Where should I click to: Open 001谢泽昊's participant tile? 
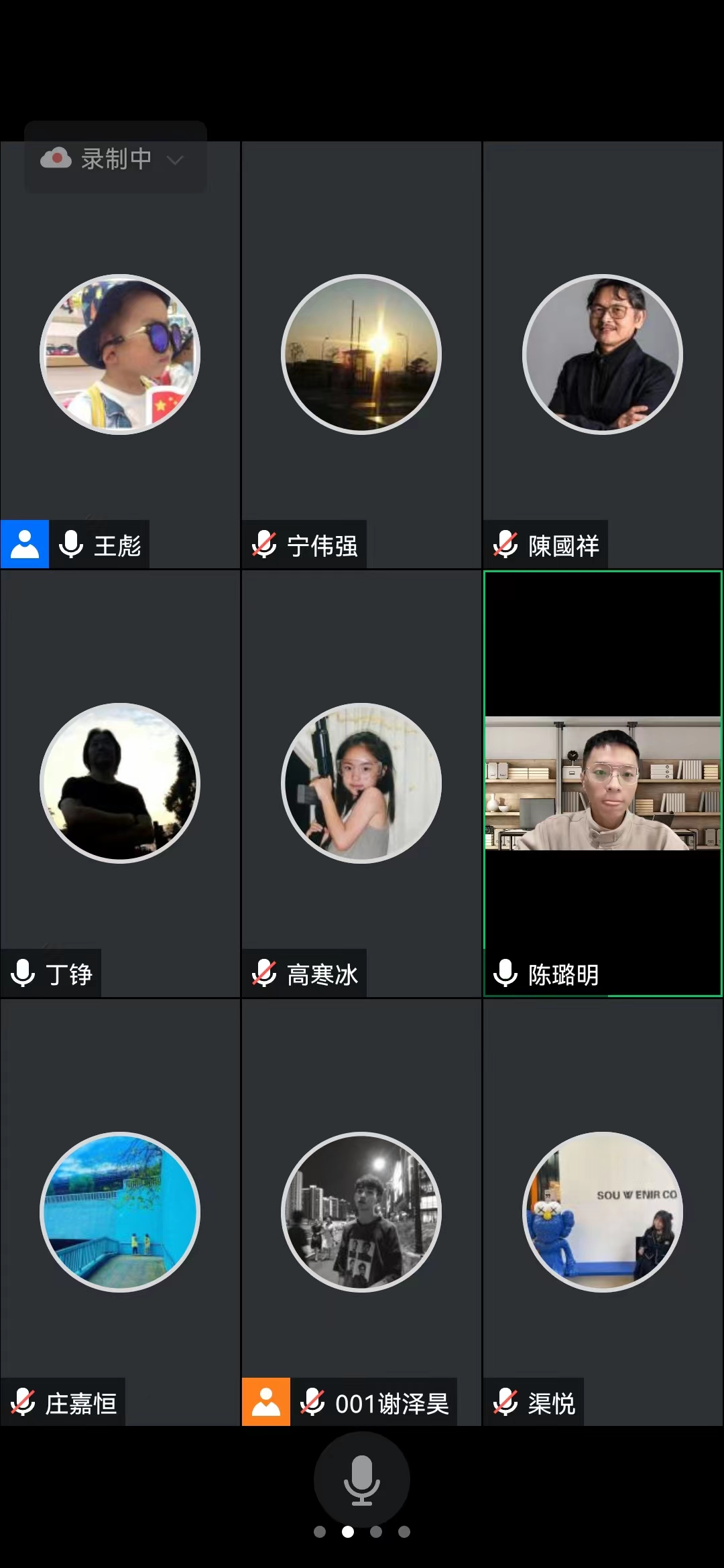(361, 1212)
